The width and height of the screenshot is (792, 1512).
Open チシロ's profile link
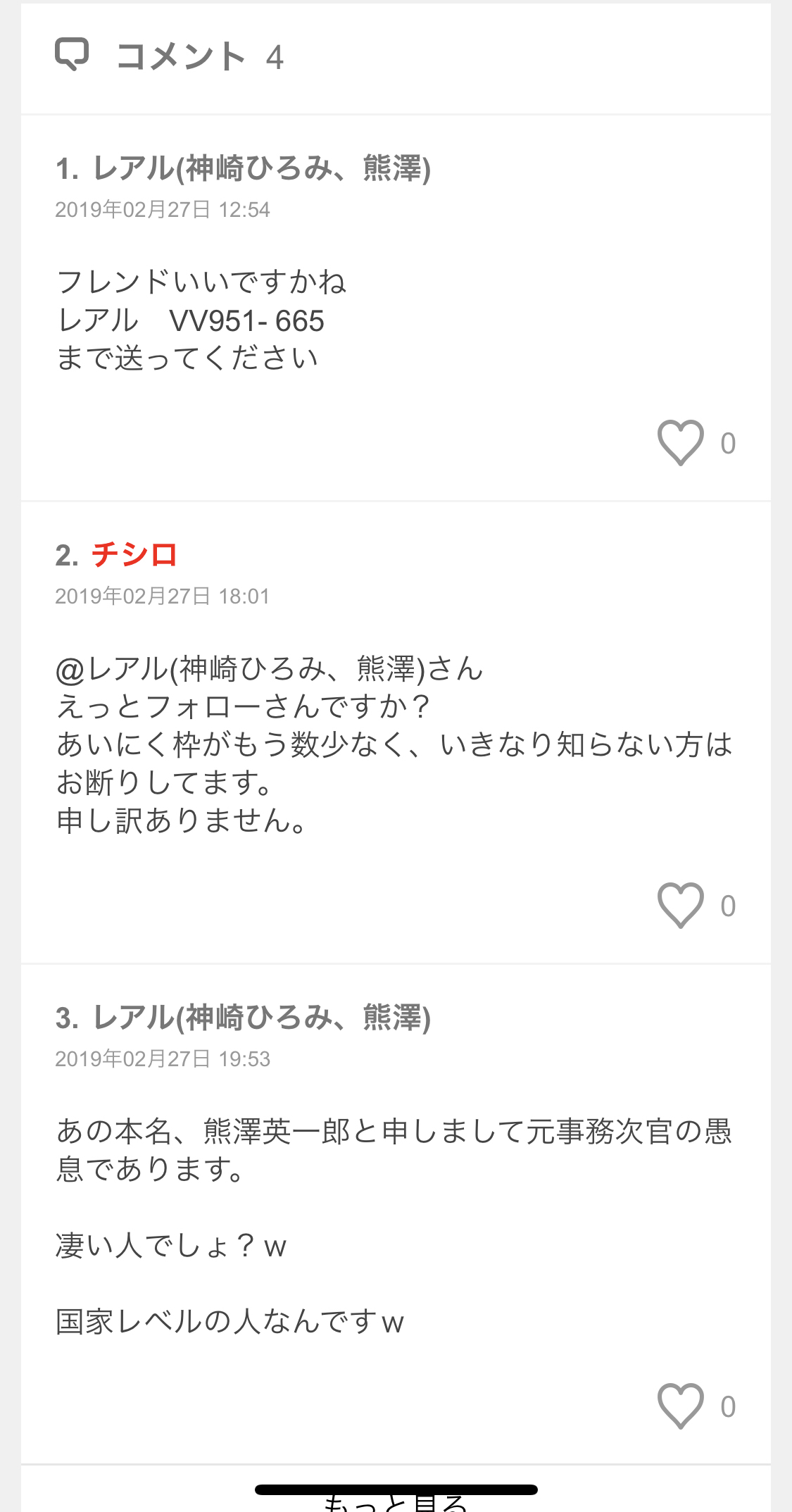tap(134, 555)
